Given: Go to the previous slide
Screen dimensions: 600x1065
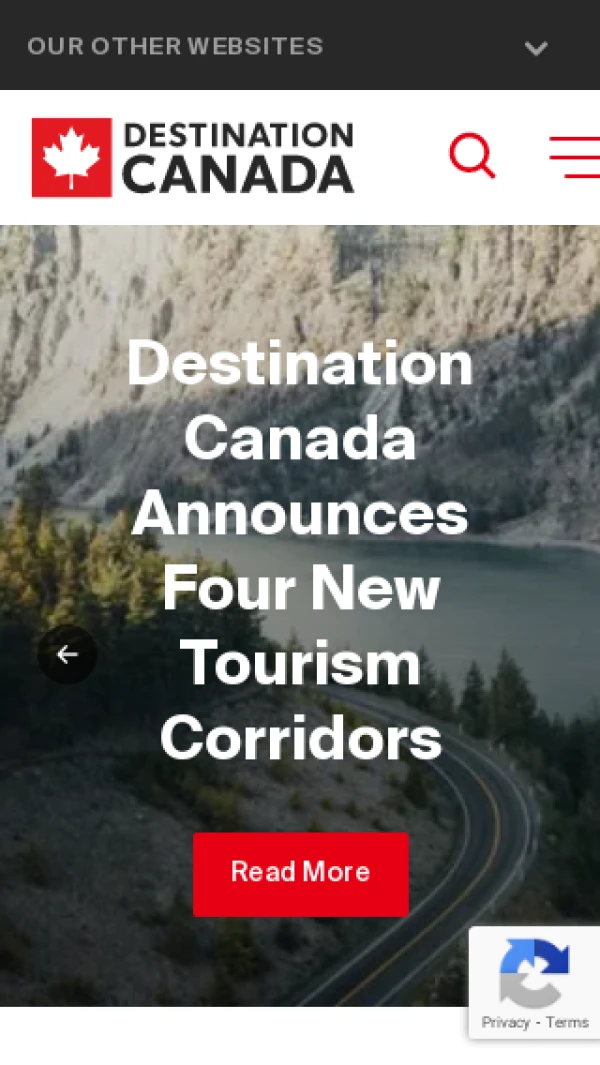Looking at the screenshot, I should pos(67,654).
